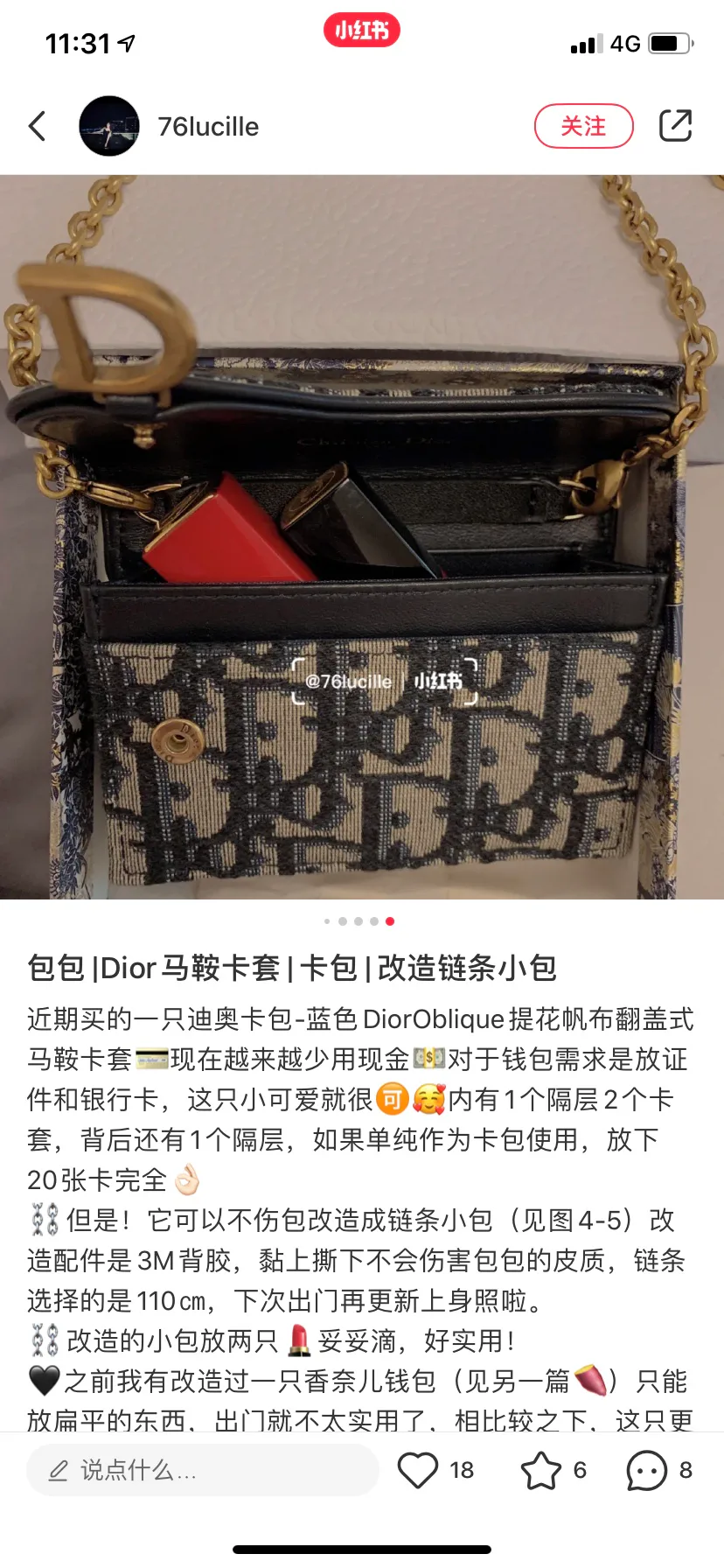This screenshot has height=1568, width=724.
Task: Open 76lucille's profile avatar
Action: click(x=109, y=126)
